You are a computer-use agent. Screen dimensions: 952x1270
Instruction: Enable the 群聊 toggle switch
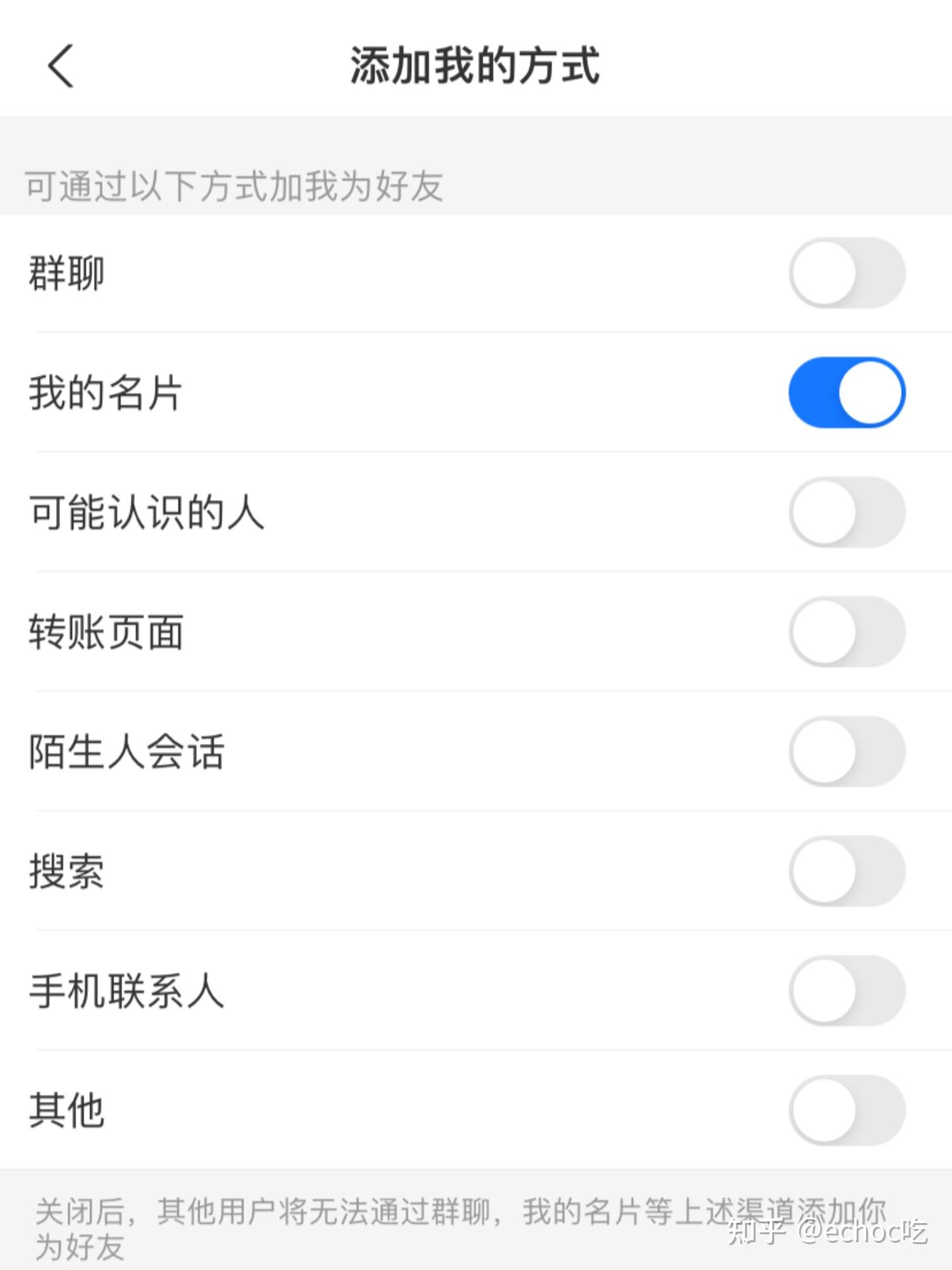point(847,273)
